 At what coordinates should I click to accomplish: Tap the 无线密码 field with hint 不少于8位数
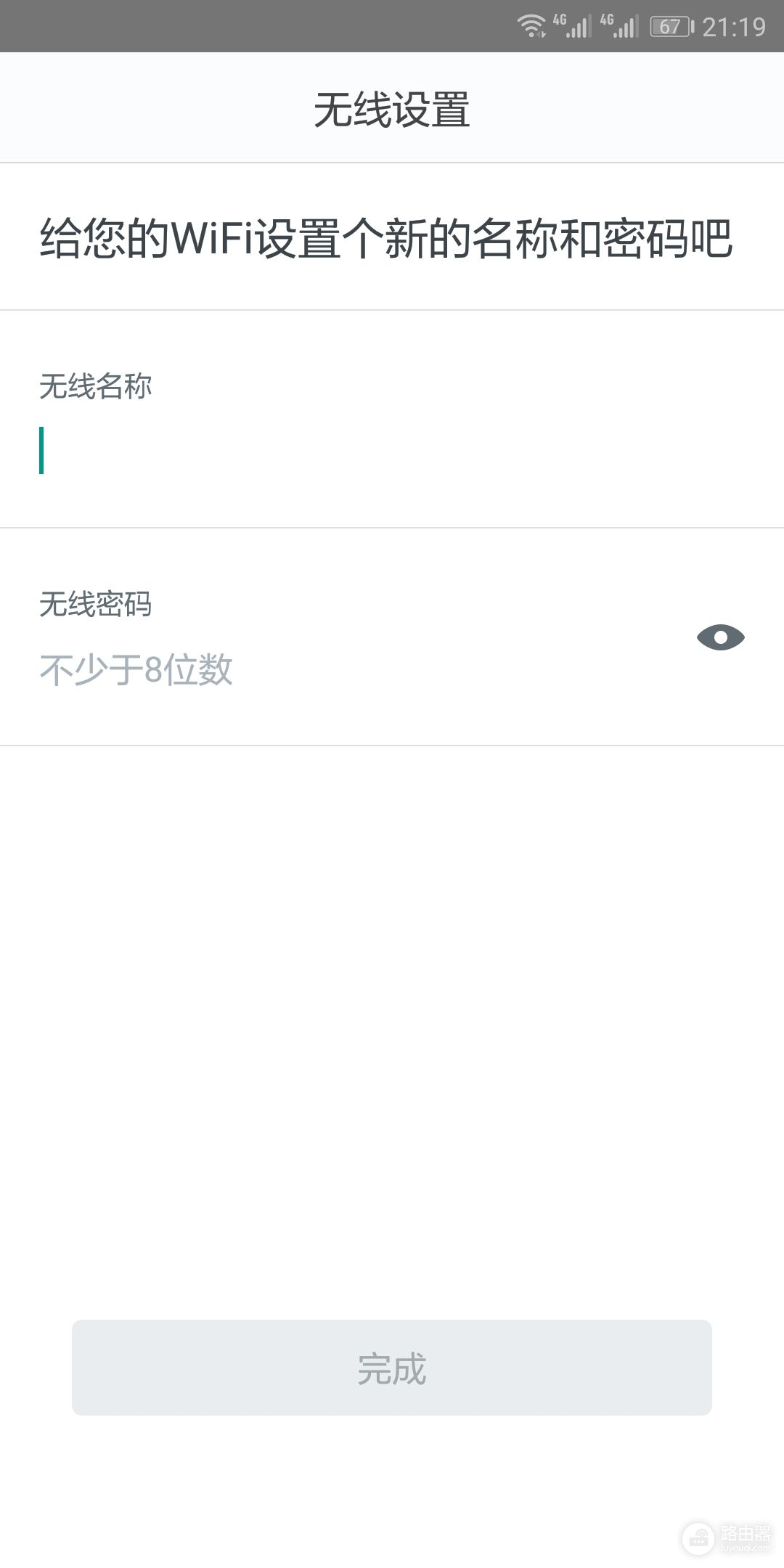coord(348,669)
